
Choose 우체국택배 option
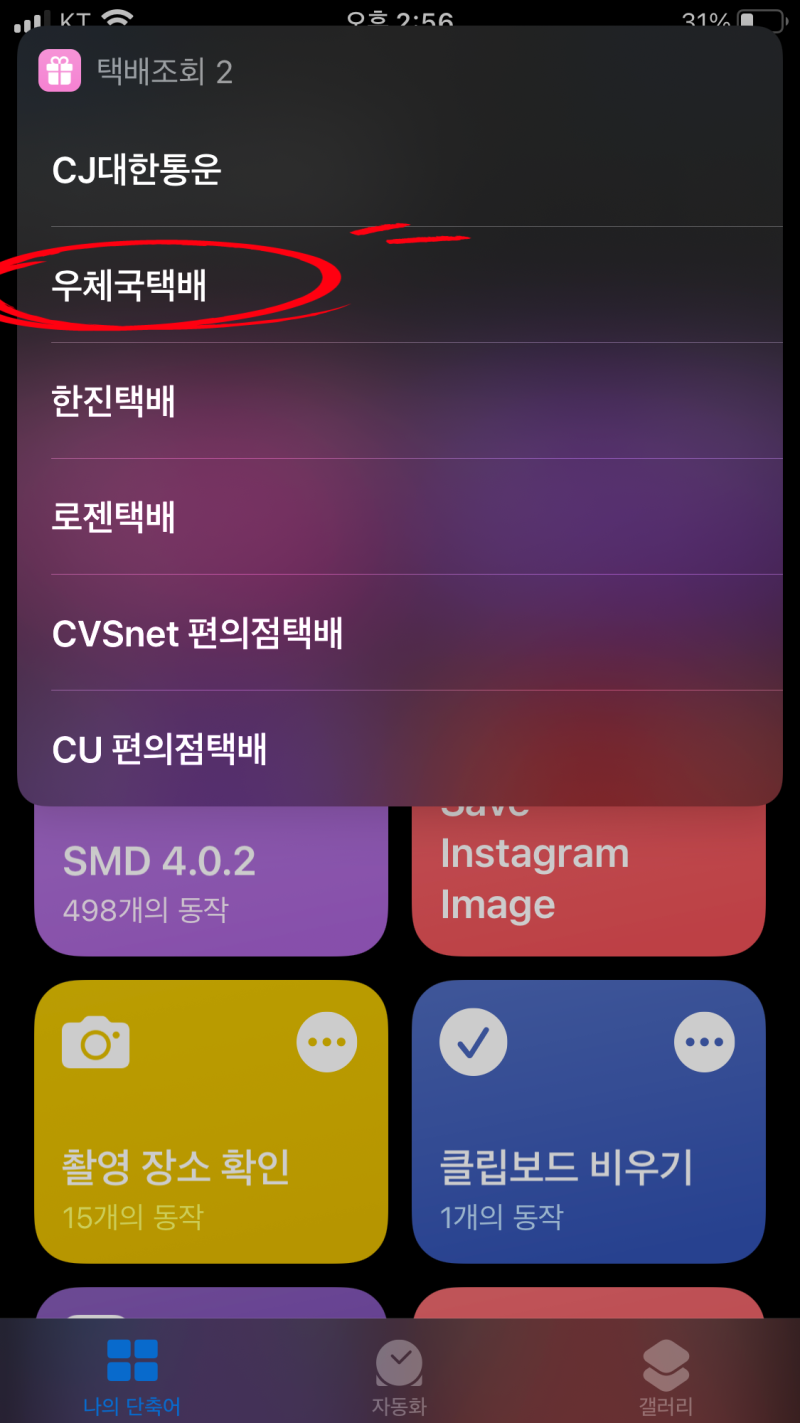(399, 286)
